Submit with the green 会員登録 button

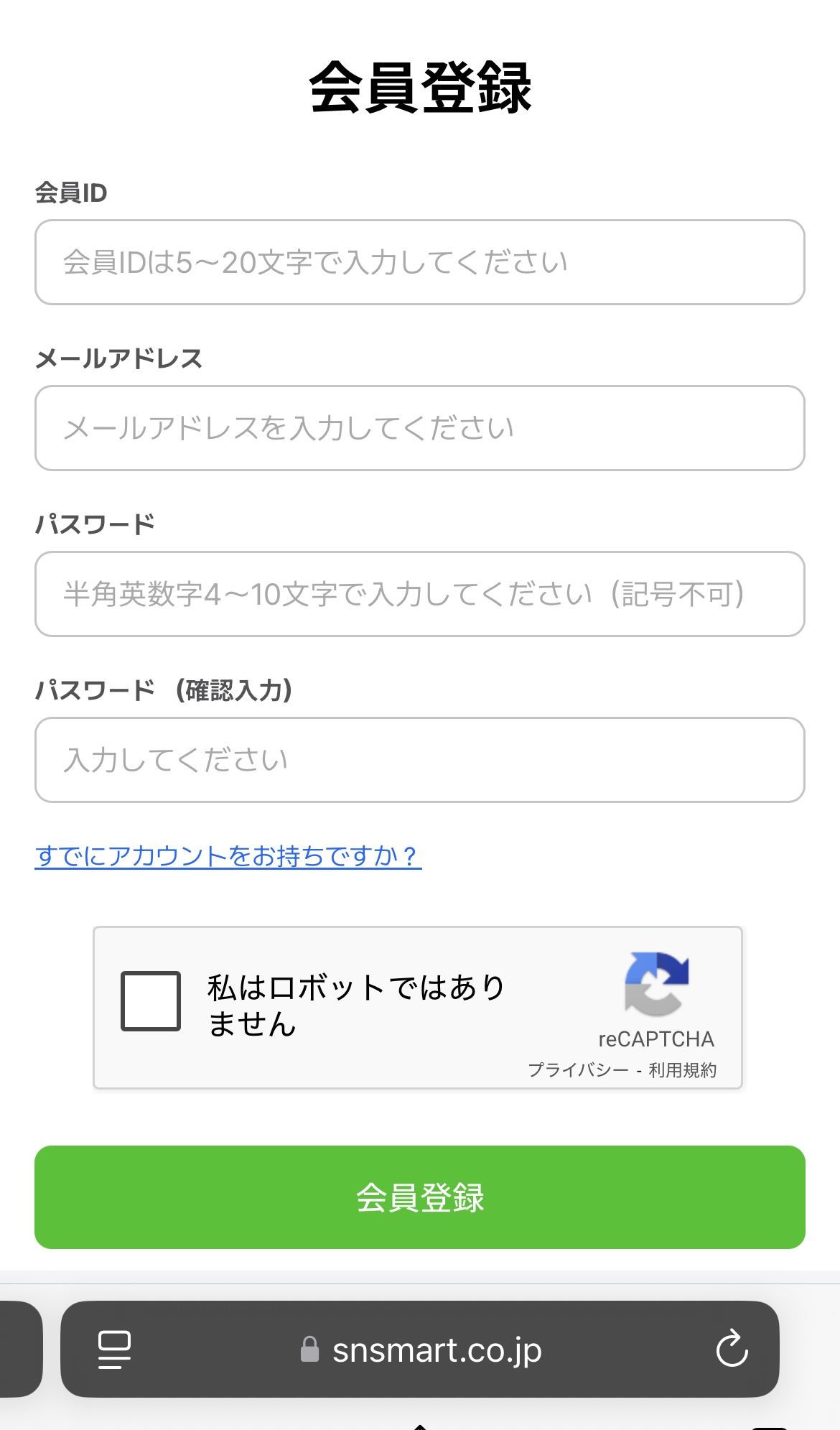pos(419,1197)
